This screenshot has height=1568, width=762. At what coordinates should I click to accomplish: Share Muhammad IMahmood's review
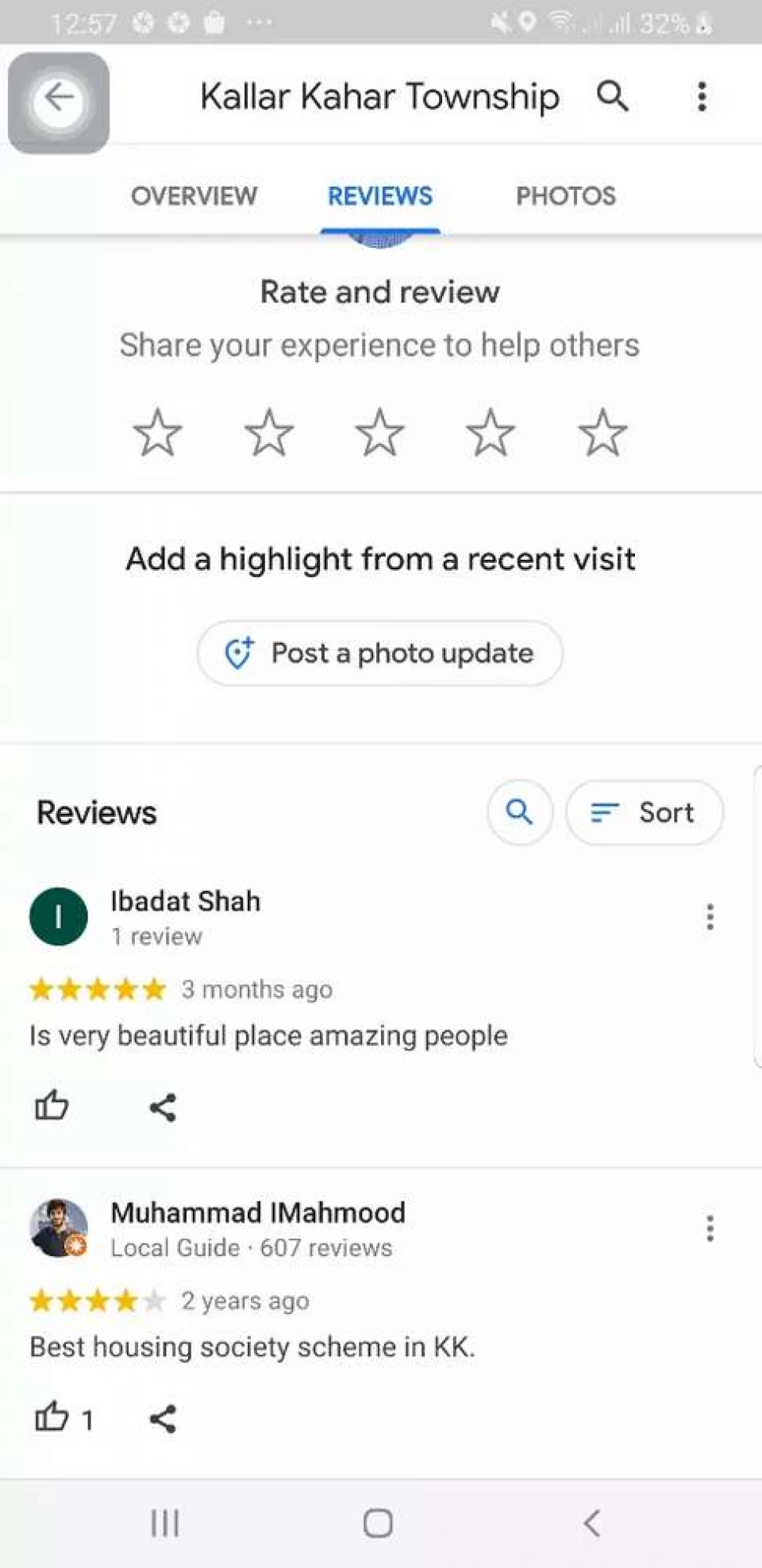point(163,1418)
